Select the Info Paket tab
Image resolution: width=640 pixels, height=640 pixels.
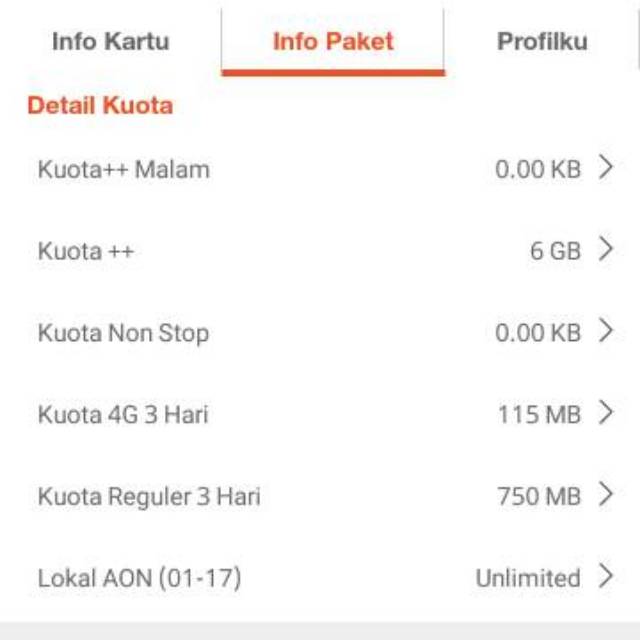(333, 42)
